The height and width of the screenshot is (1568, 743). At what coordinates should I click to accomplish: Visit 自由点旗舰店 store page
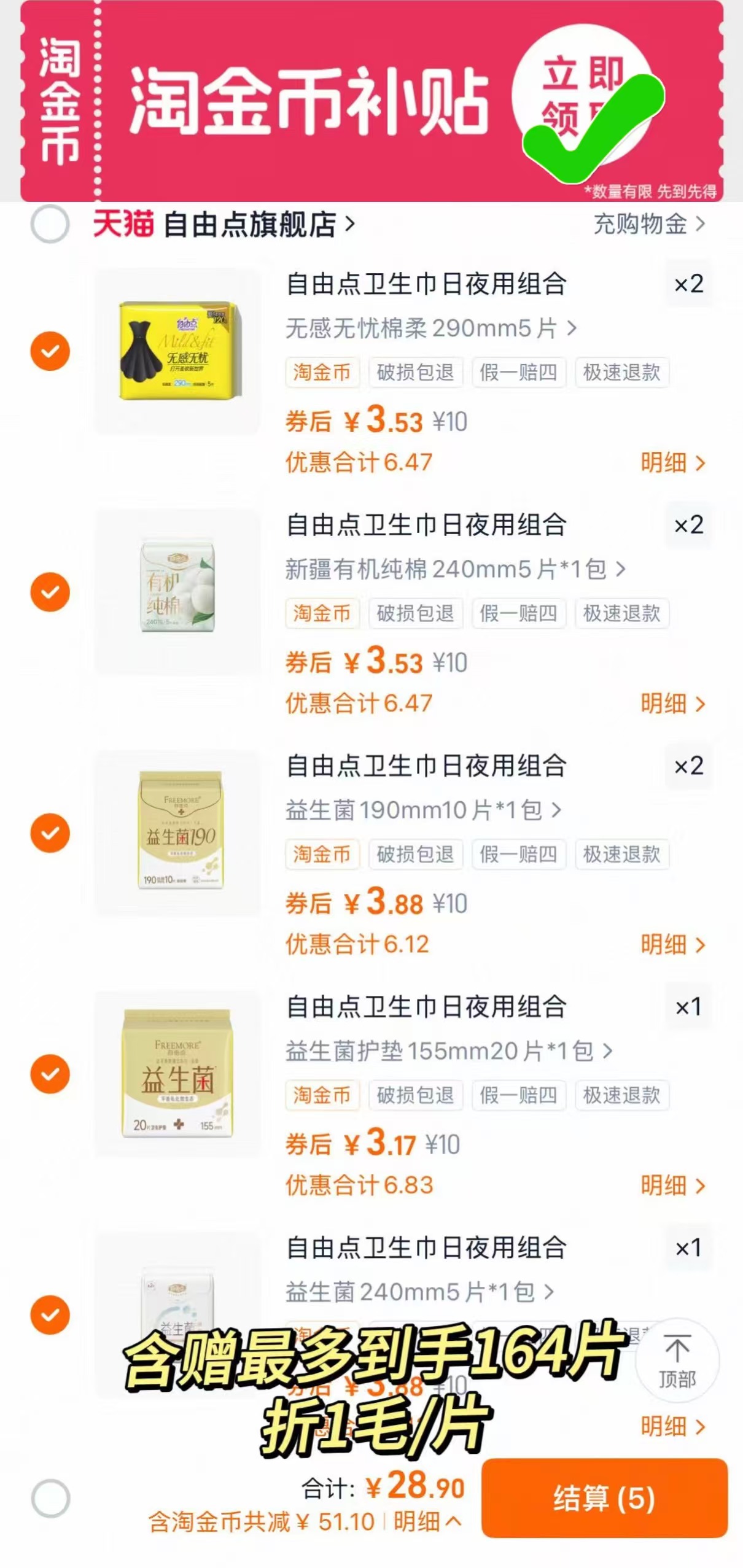(252, 225)
